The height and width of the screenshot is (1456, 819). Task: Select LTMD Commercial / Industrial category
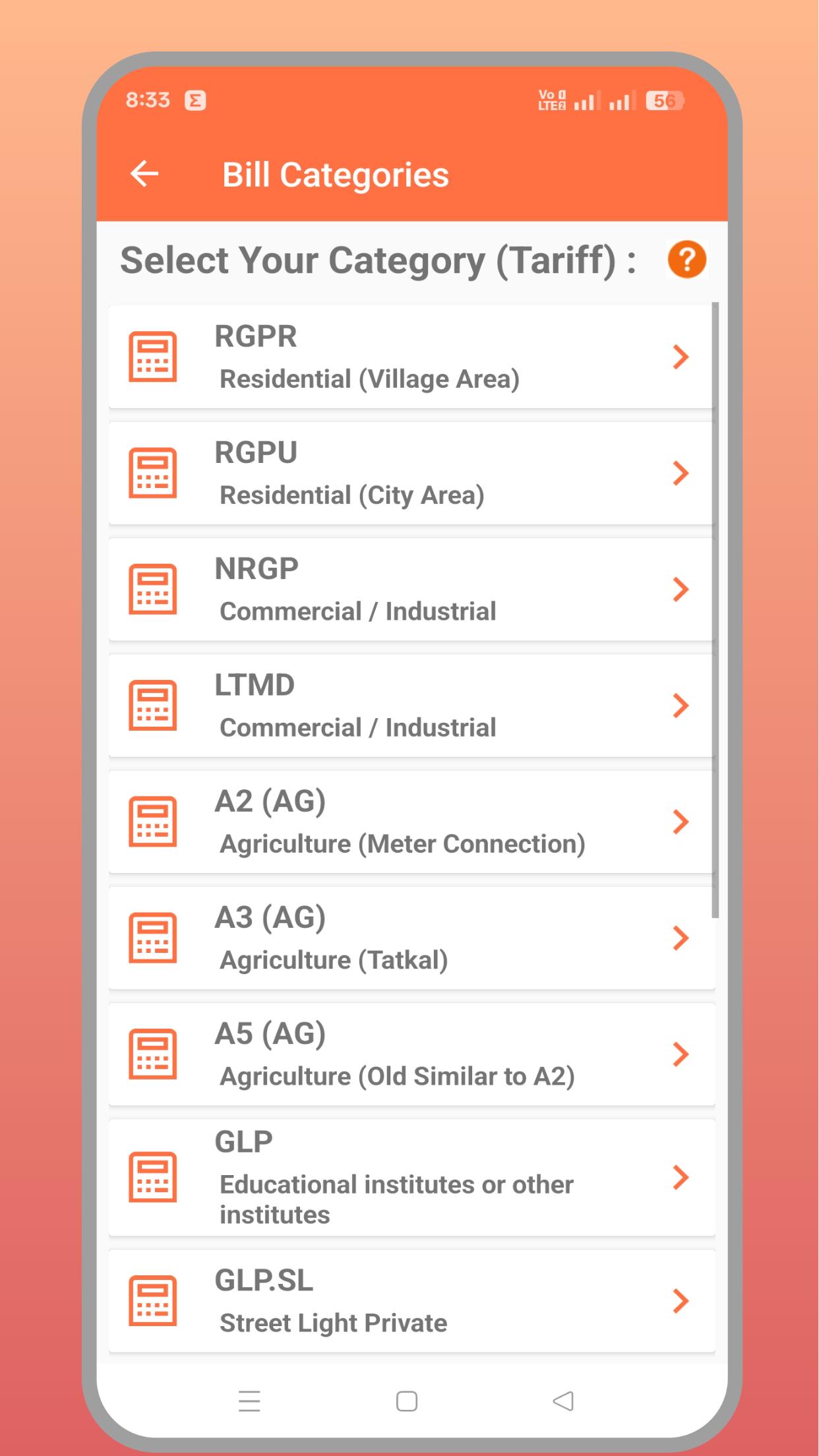410,705
